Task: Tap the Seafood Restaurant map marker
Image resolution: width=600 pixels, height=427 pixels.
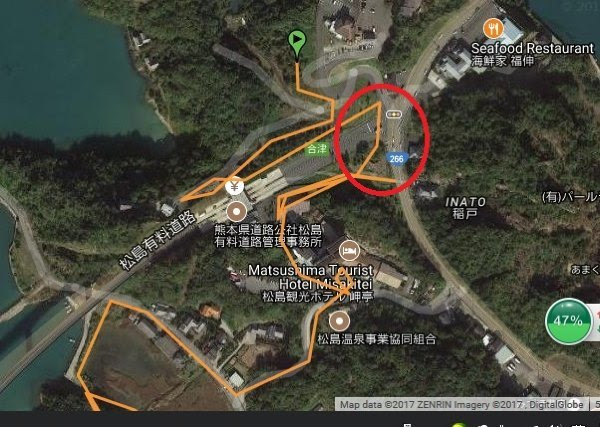Action: coord(492,26)
